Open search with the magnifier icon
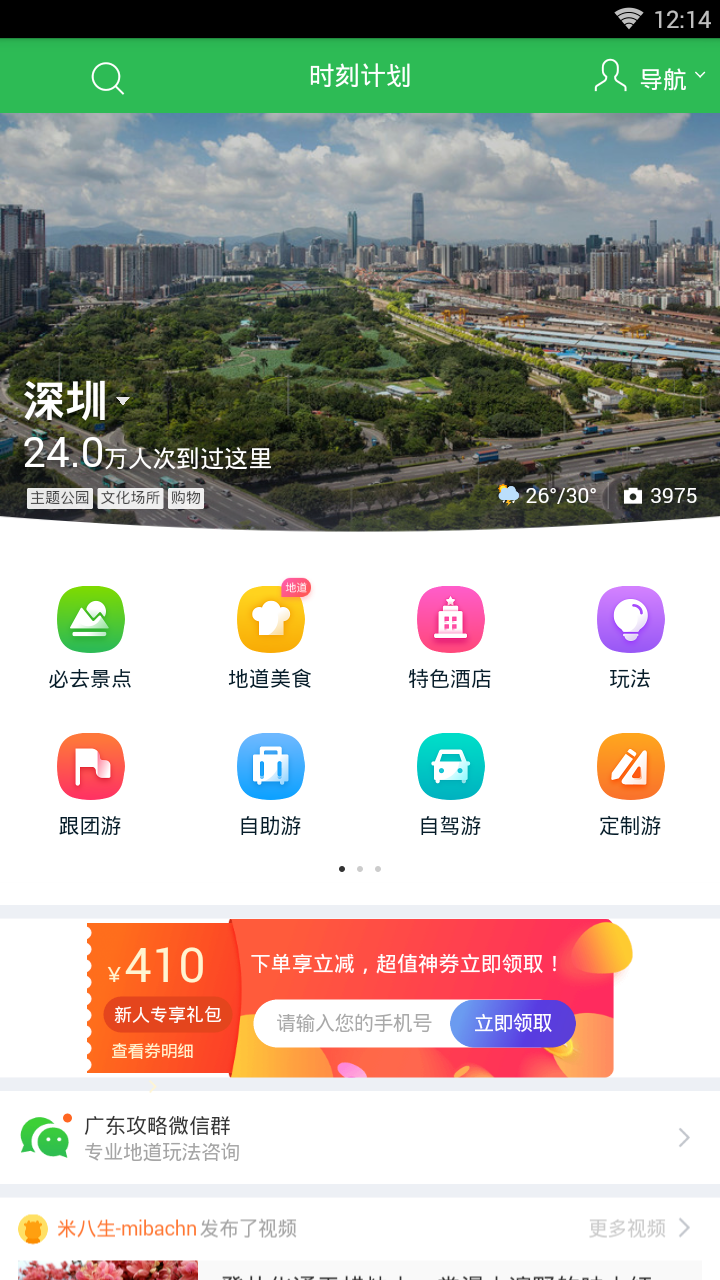Screen dimensions: 720x1280 [107, 76]
